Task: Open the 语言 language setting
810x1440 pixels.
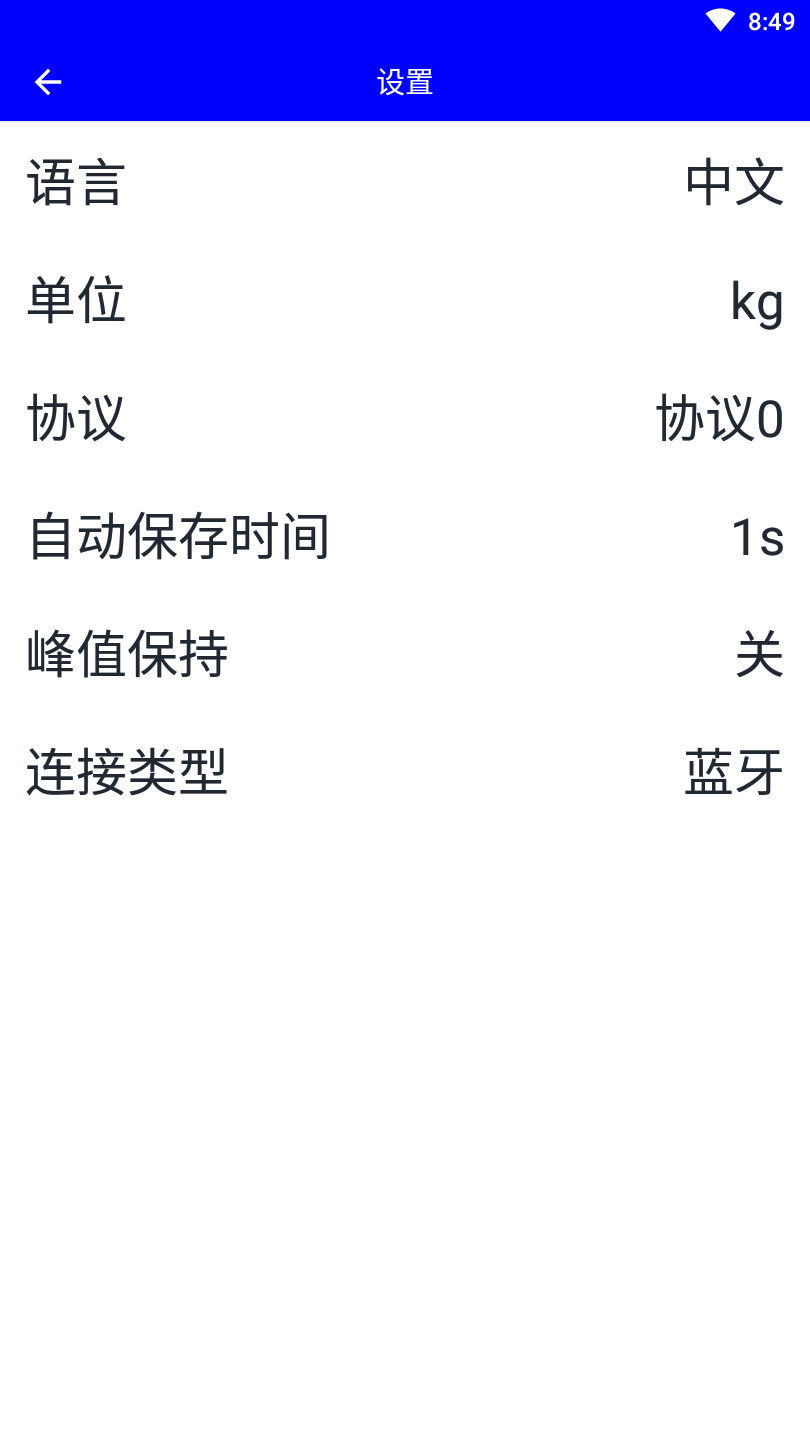Action: [x=404, y=183]
